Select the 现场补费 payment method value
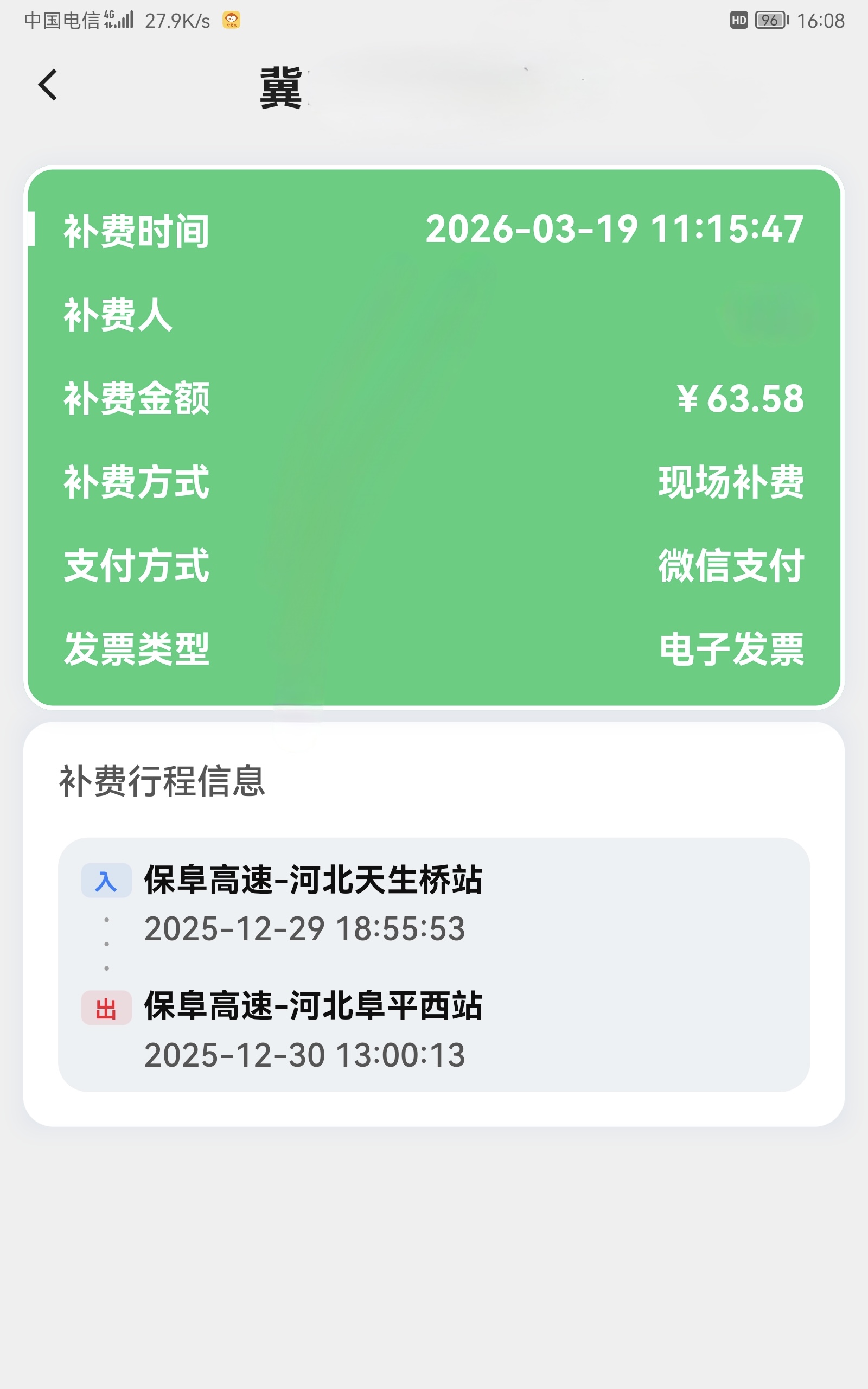 730,484
